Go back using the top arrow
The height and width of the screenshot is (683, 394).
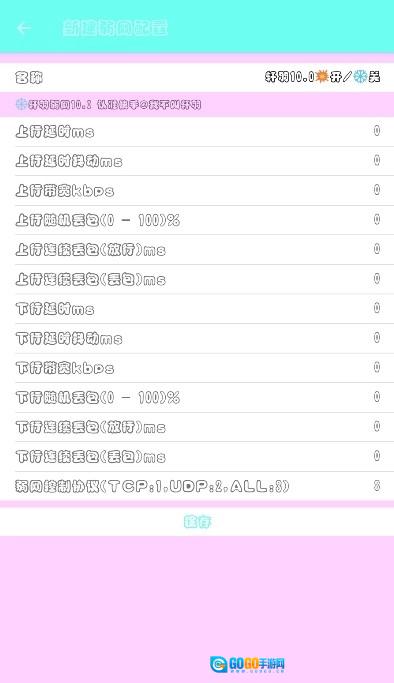pos(24,28)
